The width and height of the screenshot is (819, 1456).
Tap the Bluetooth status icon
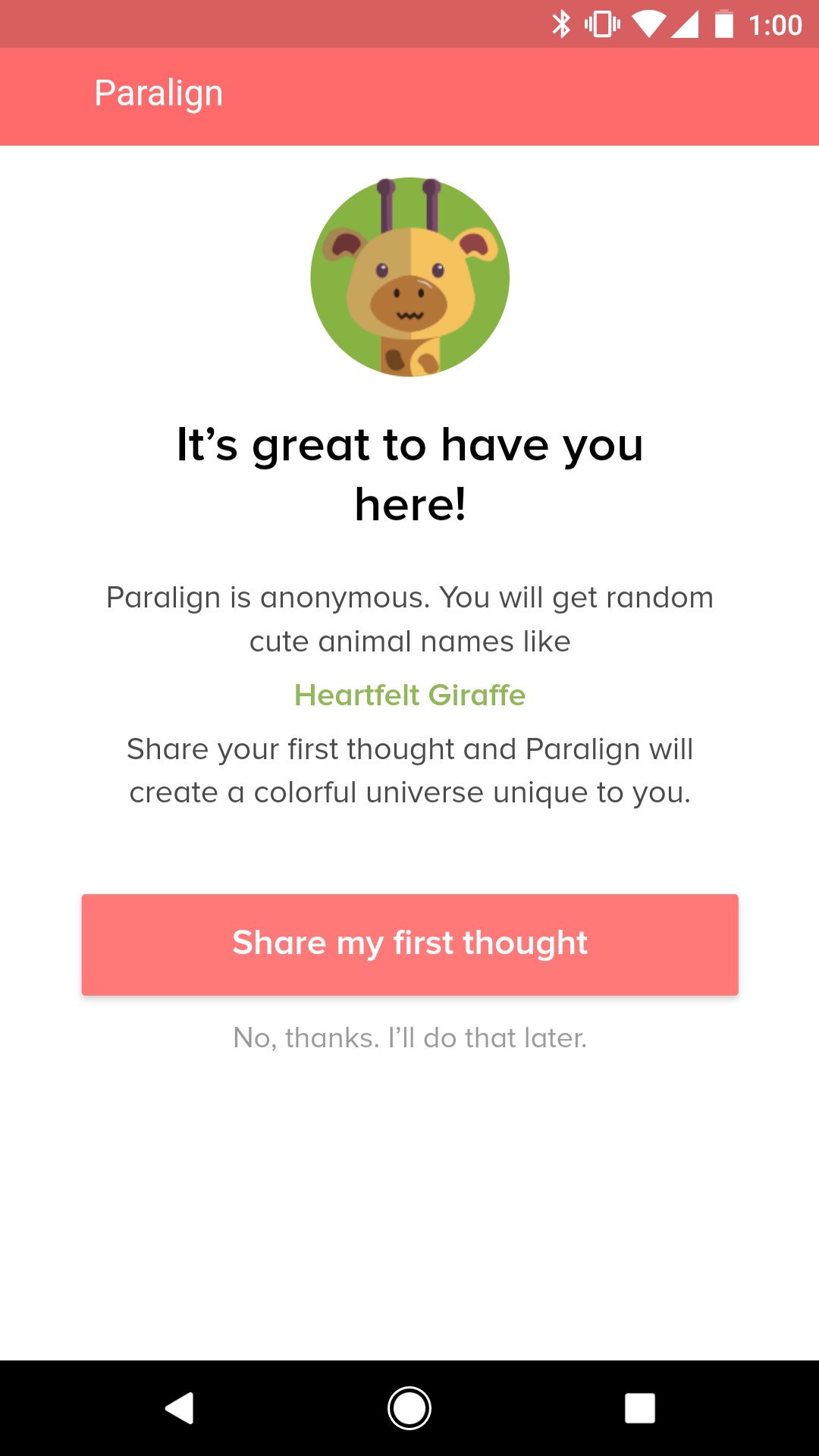point(562,24)
